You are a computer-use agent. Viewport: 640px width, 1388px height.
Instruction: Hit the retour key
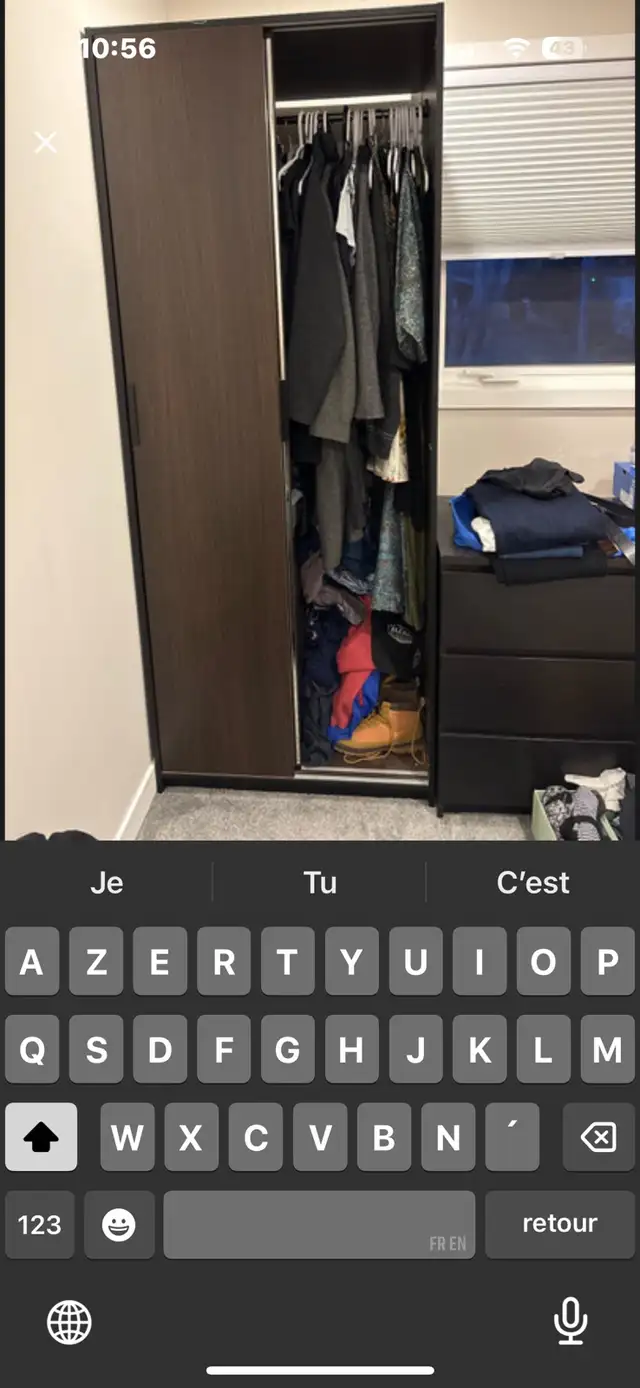(x=560, y=1224)
